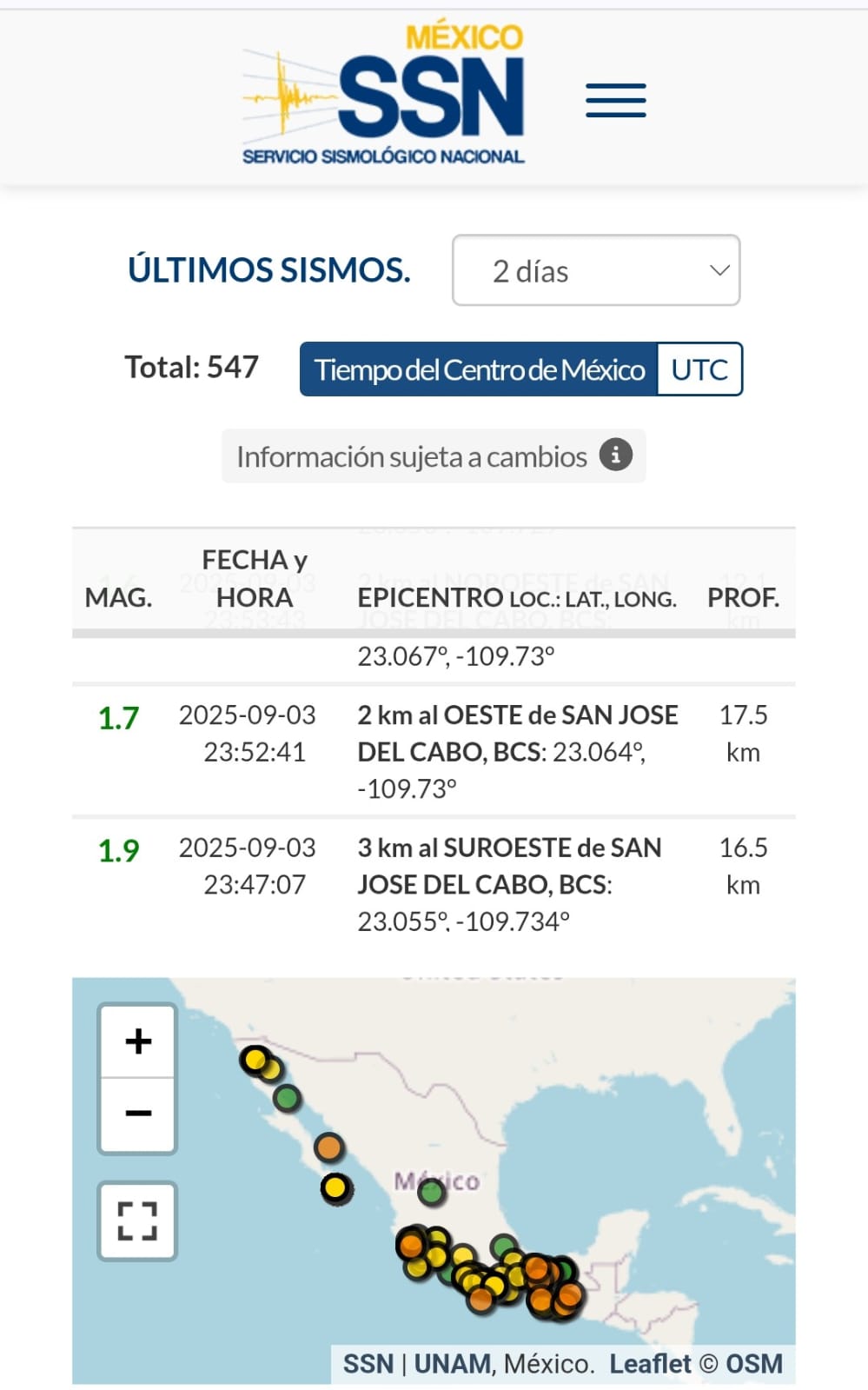Select Tiempo del Centro de México time
The width and height of the screenshot is (868, 1390).
pyautogui.click(x=479, y=369)
